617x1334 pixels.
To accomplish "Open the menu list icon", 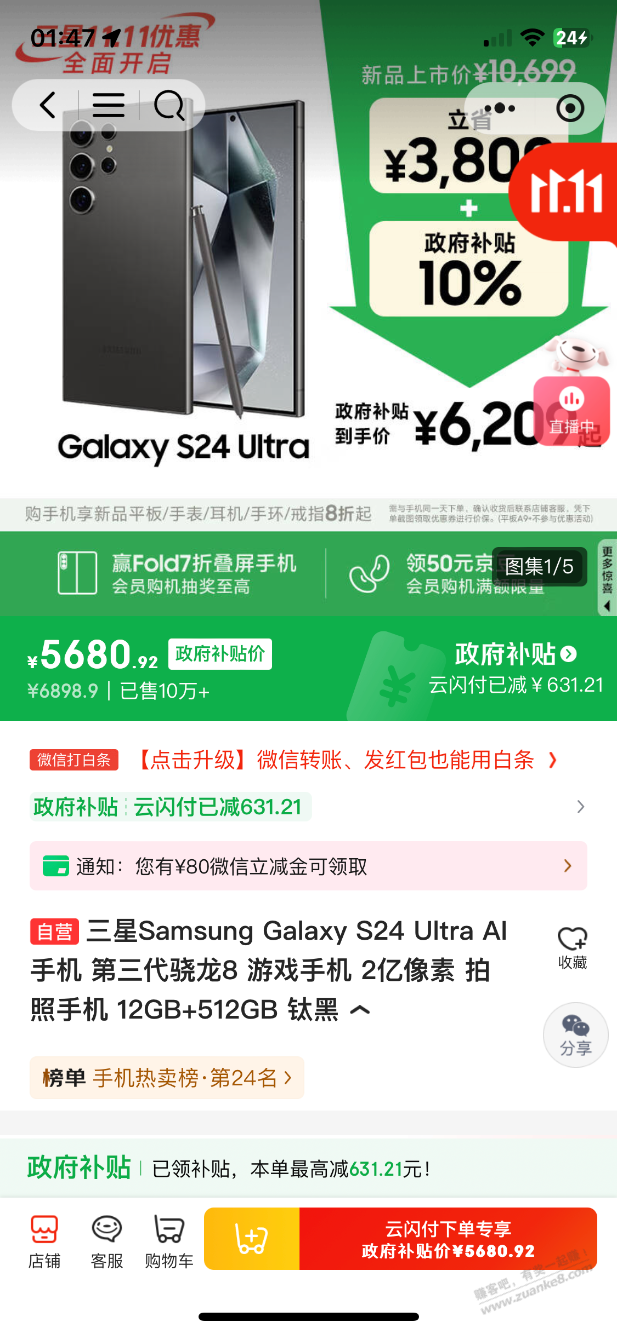I will (108, 106).
